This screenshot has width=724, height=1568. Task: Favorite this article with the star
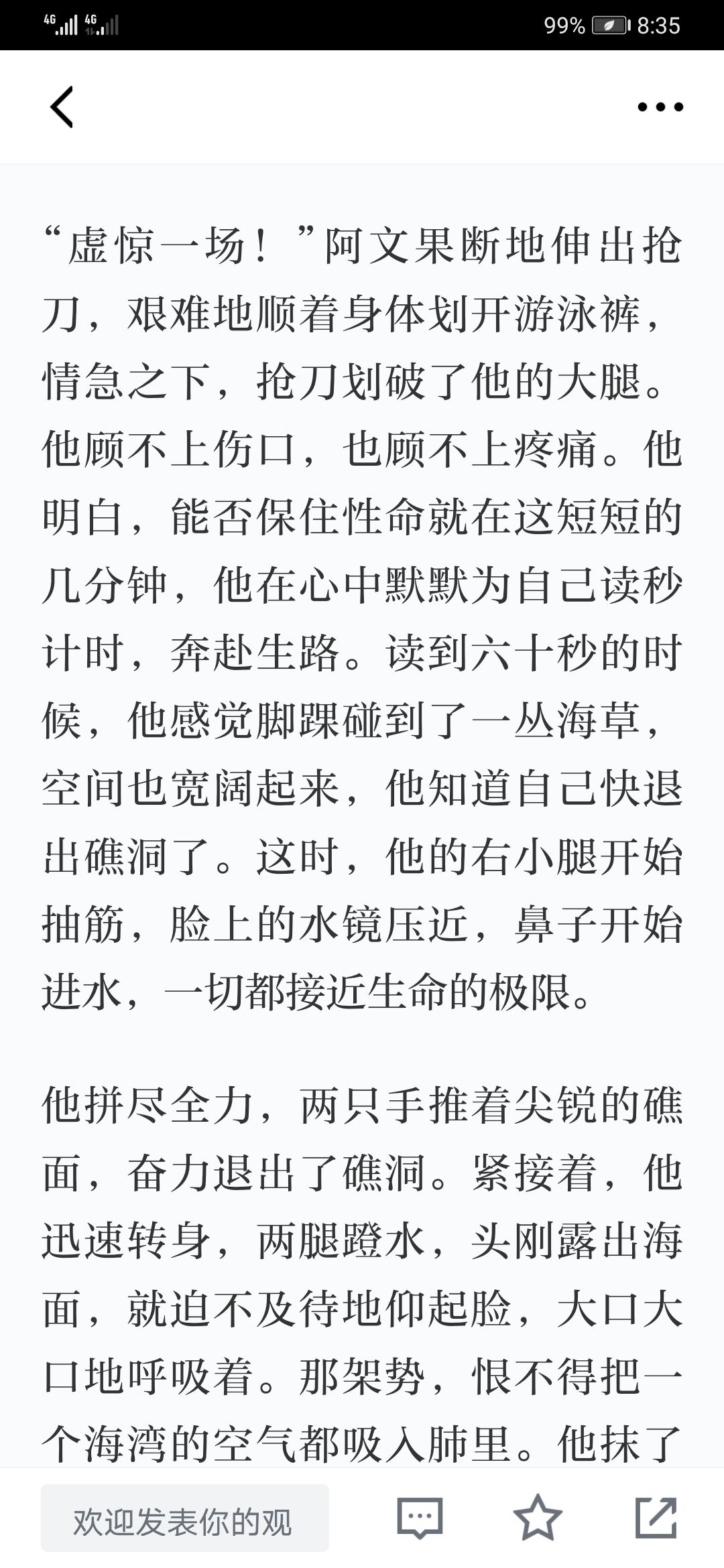(x=538, y=1518)
